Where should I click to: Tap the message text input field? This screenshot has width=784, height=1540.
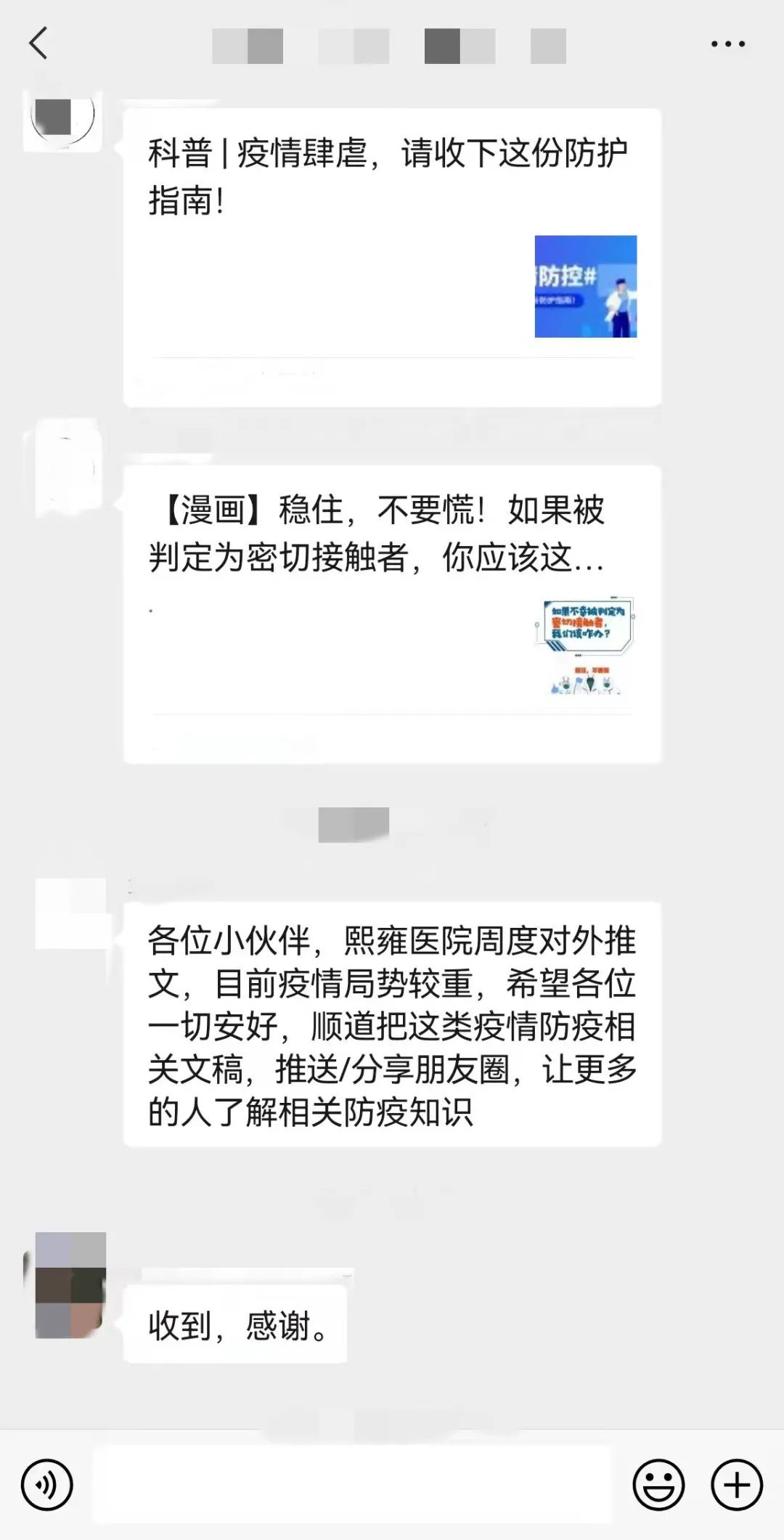[352, 1485]
